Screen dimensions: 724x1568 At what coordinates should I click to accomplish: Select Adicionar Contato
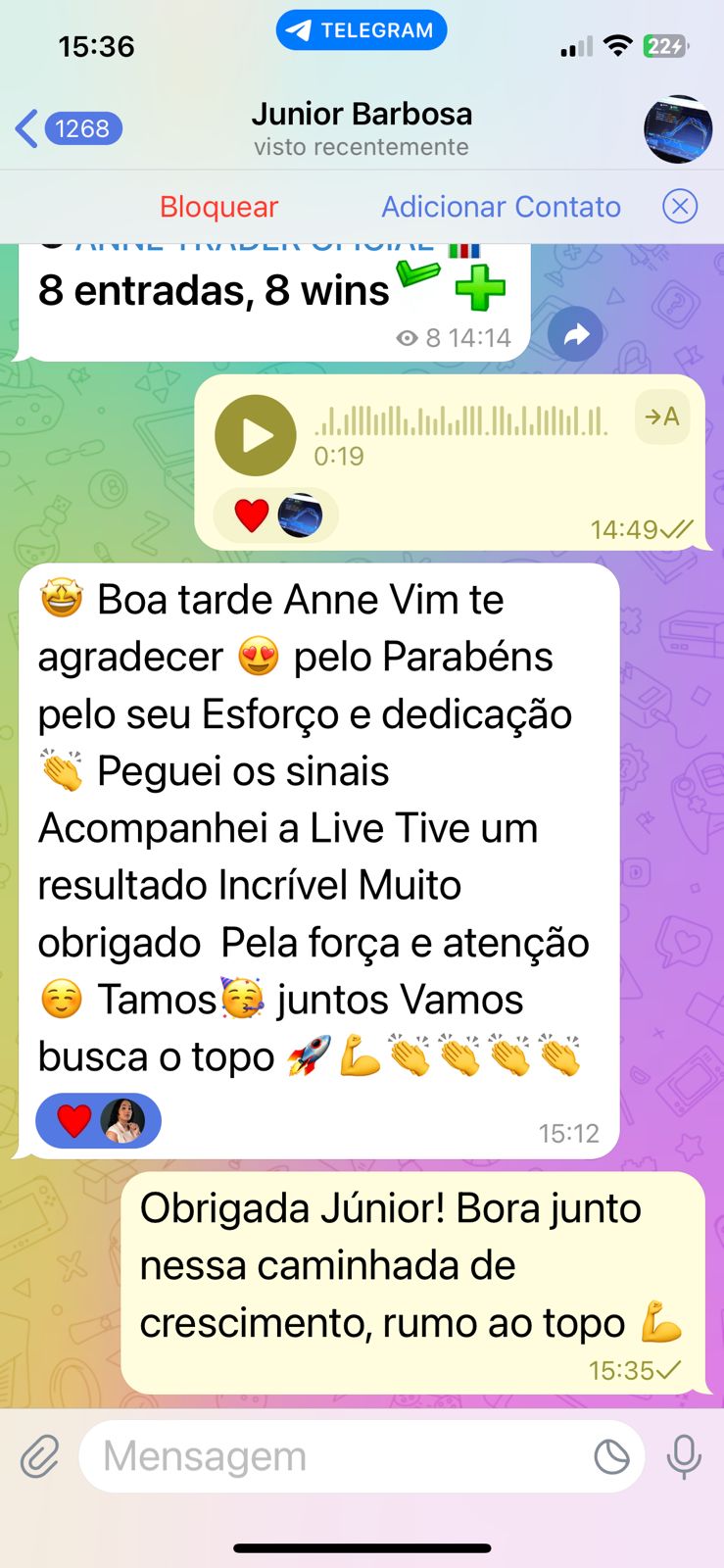point(501,207)
